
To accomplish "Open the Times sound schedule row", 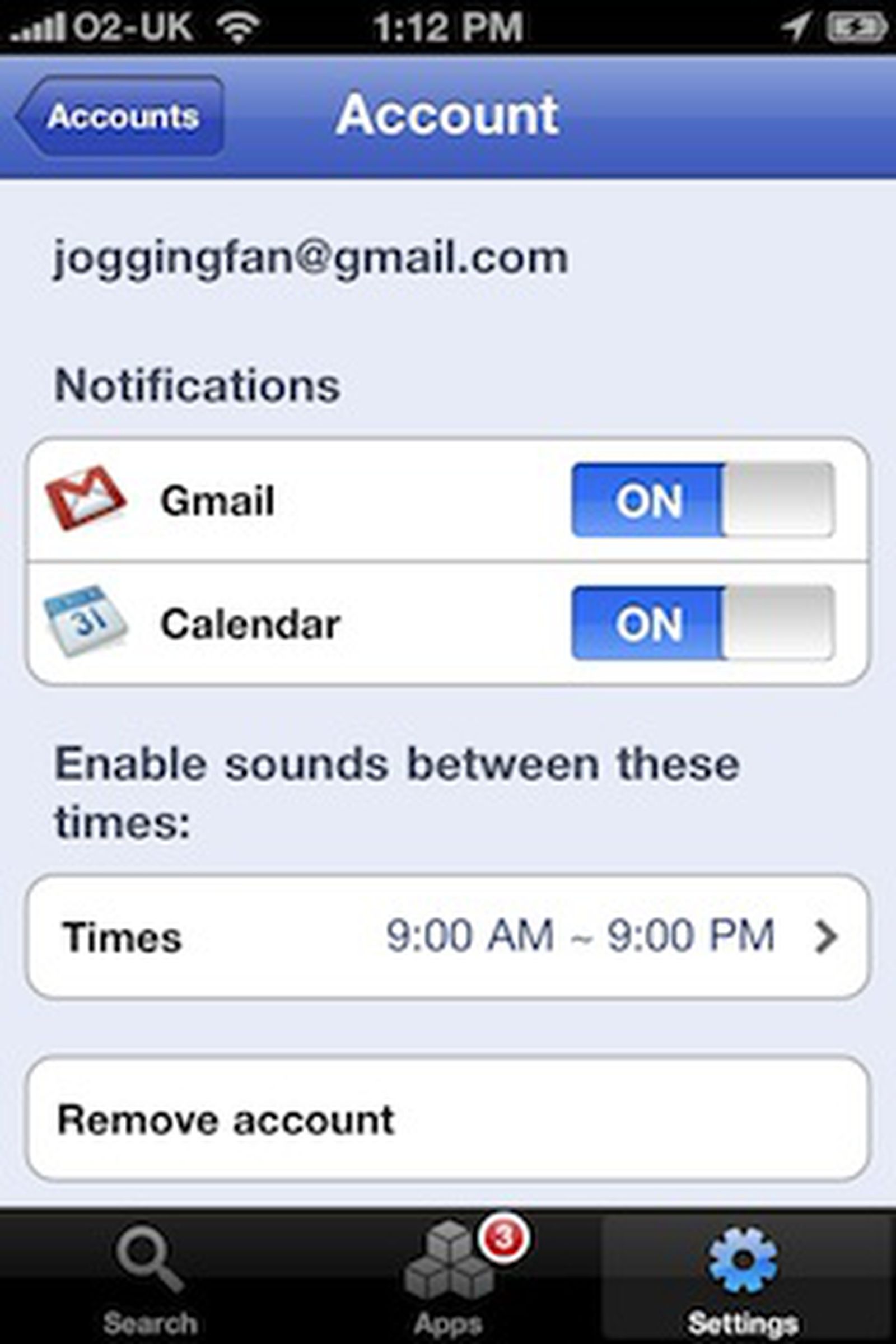I will pyautogui.click(x=448, y=936).
